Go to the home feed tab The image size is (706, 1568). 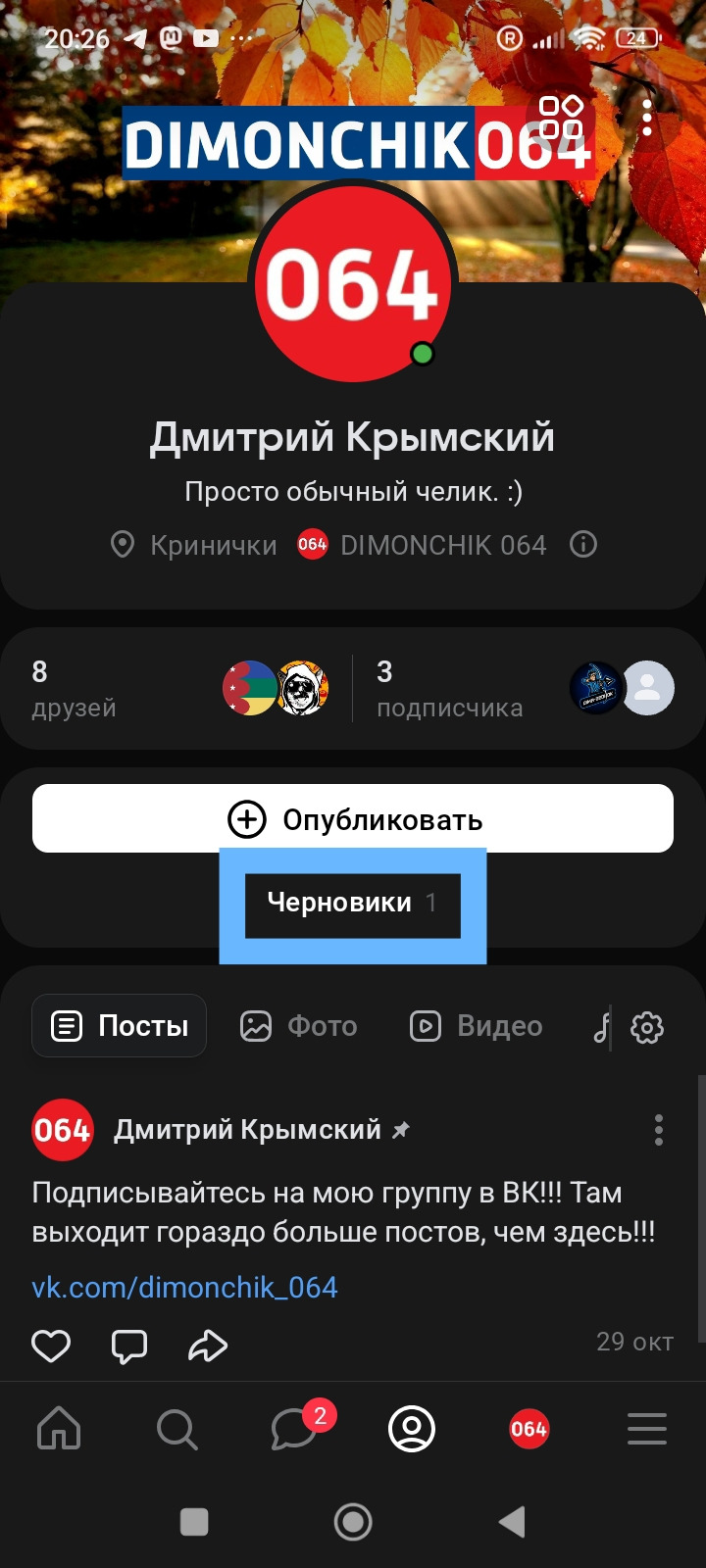(x=59, y=1429)
